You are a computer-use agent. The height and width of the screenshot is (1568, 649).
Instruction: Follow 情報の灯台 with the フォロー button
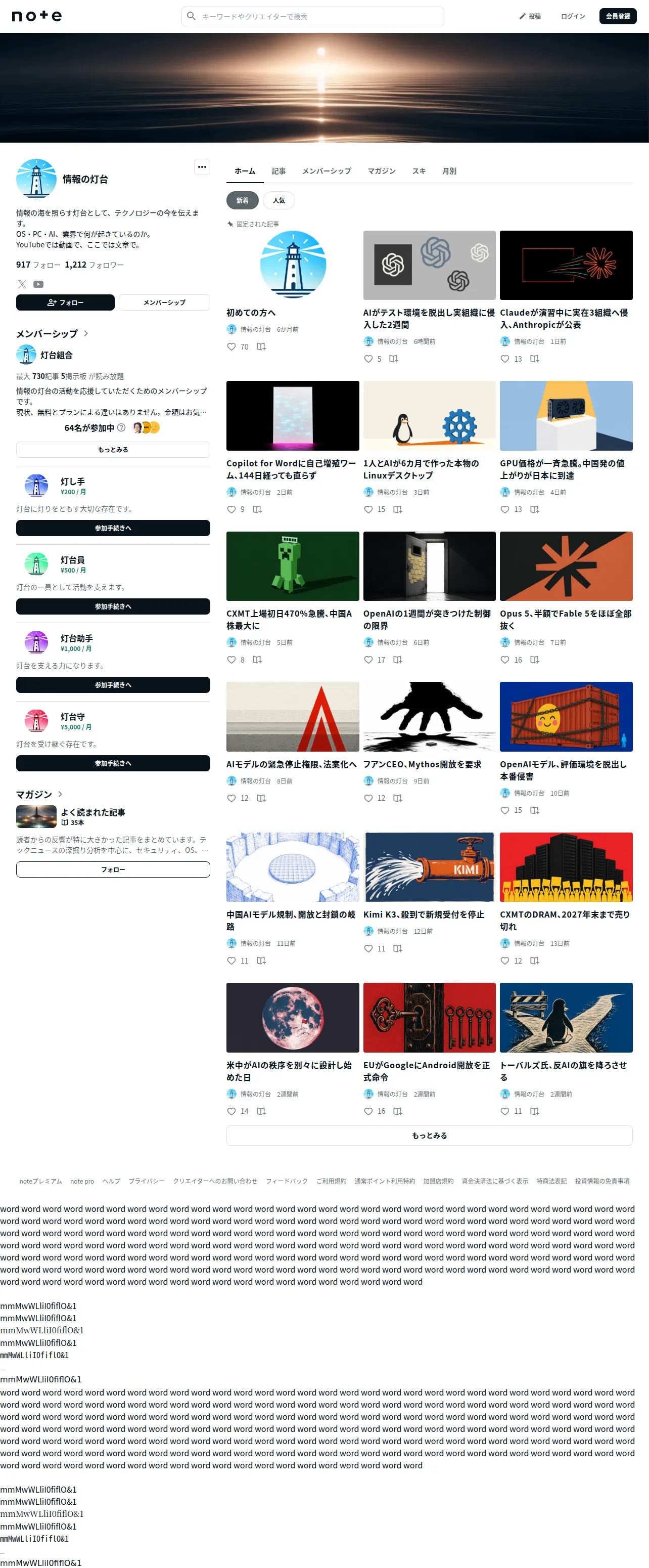(x=65, y=302)
